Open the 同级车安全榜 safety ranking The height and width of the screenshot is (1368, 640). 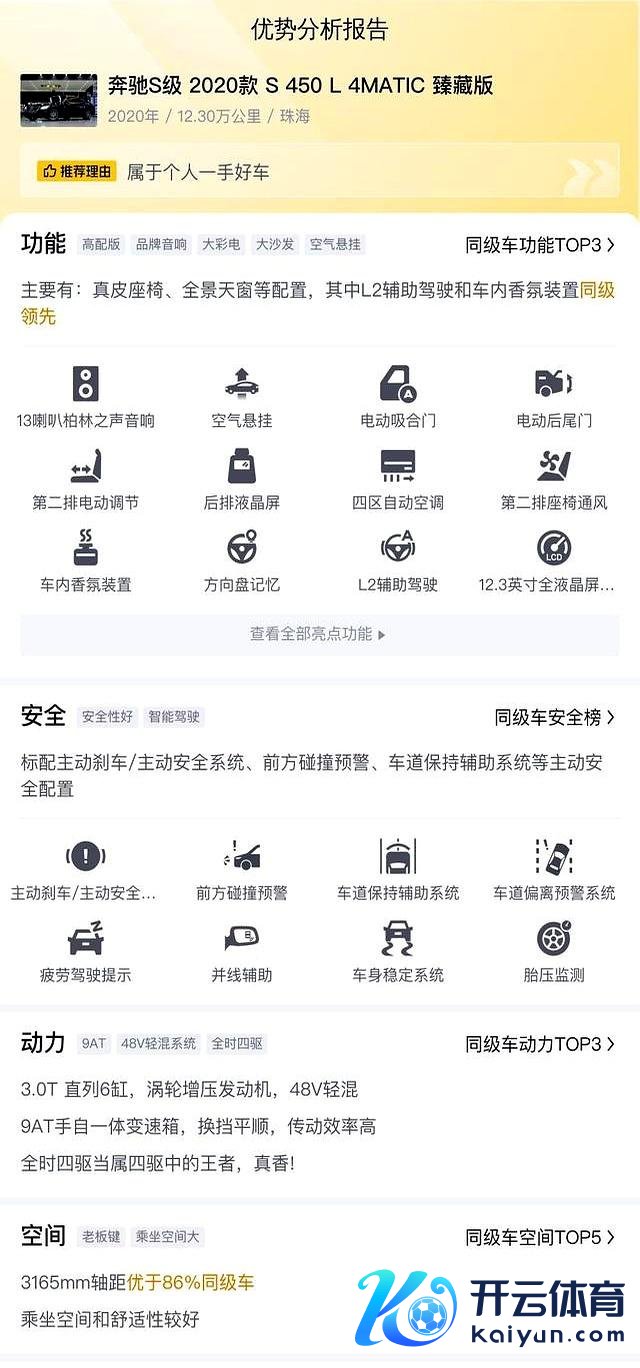click(554, 717)
